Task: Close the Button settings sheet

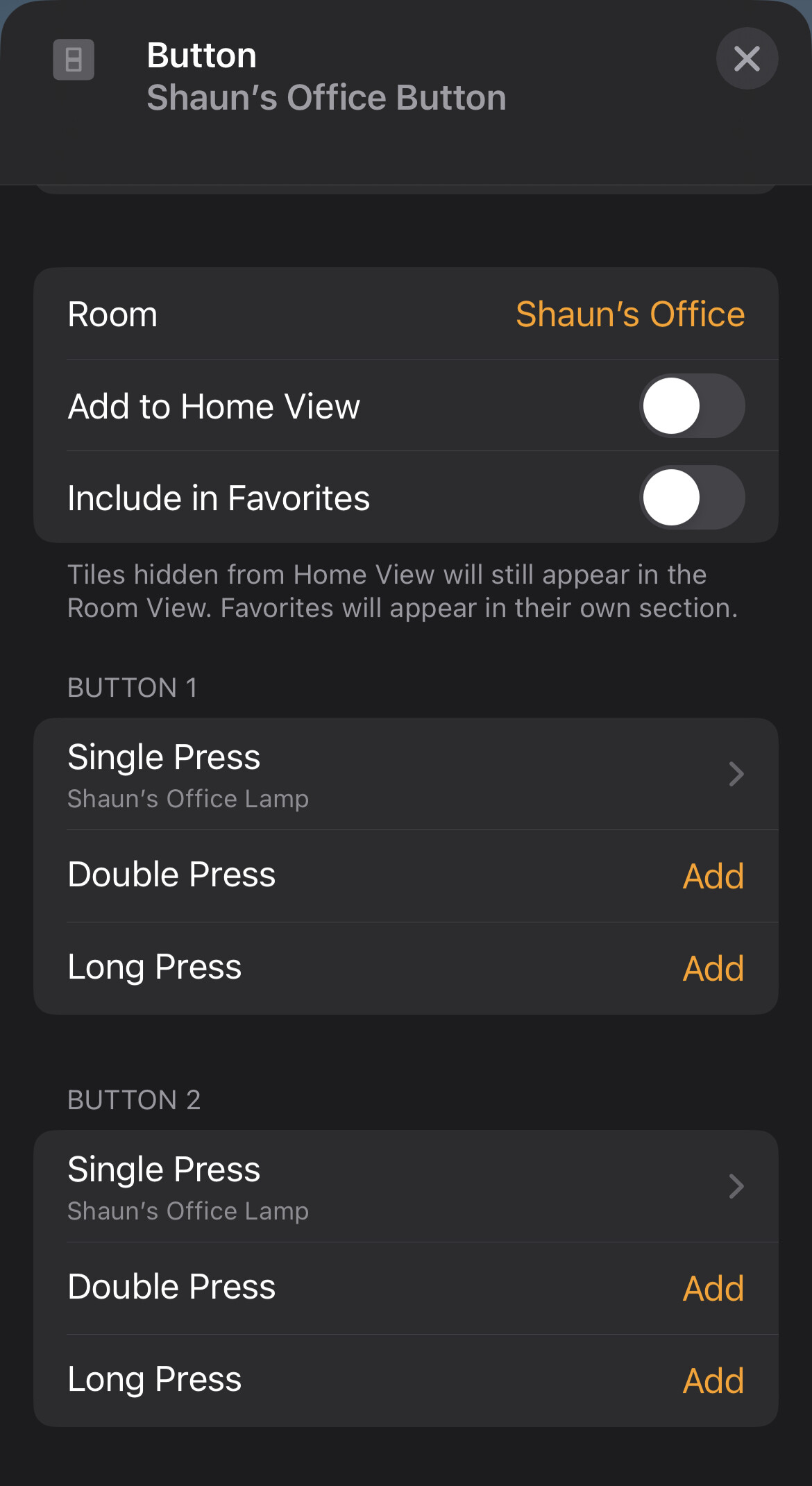Action: point(747,58)
